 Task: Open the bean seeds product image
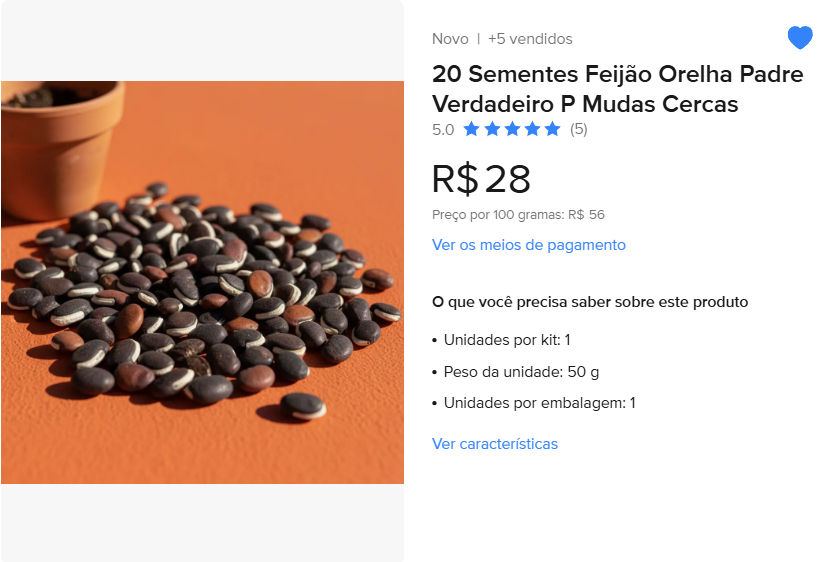[202, 282]
